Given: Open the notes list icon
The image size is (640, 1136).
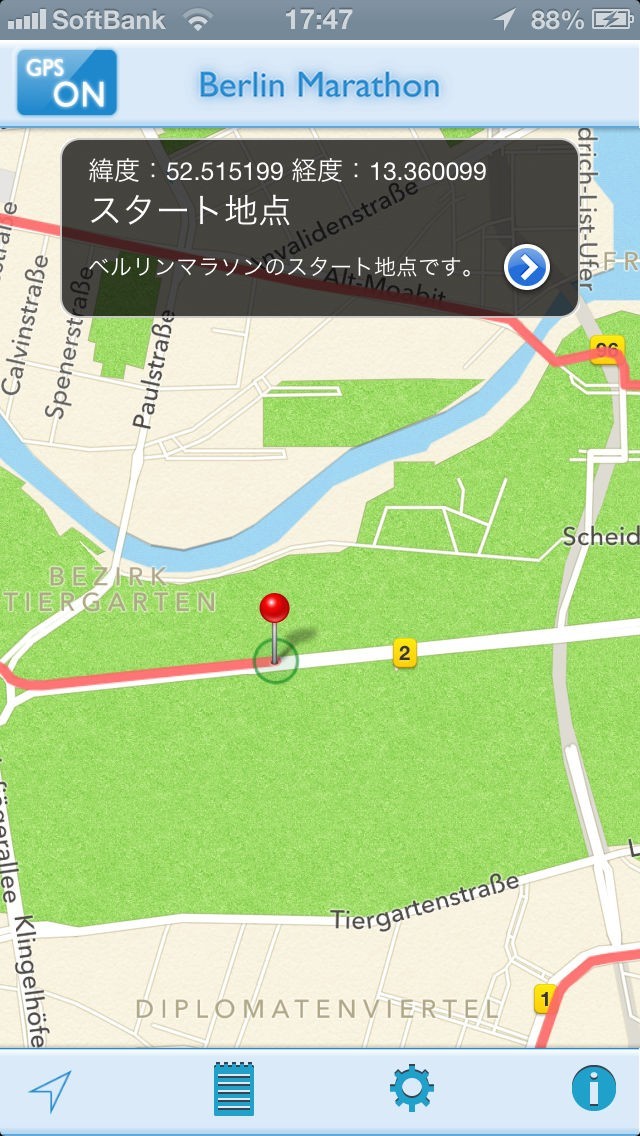Looking at the screenshot, I should (x=234, y=1090).
